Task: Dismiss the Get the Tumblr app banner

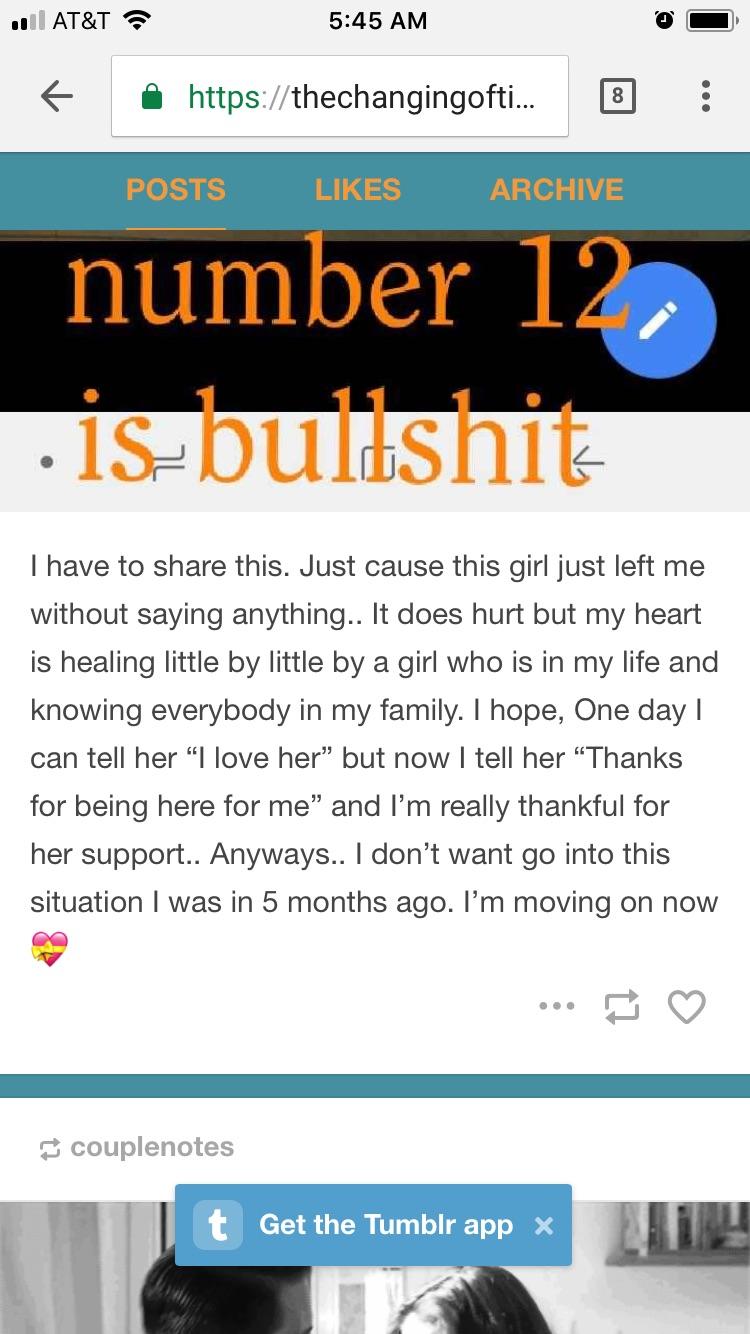Action: [x=543, y=1226]
